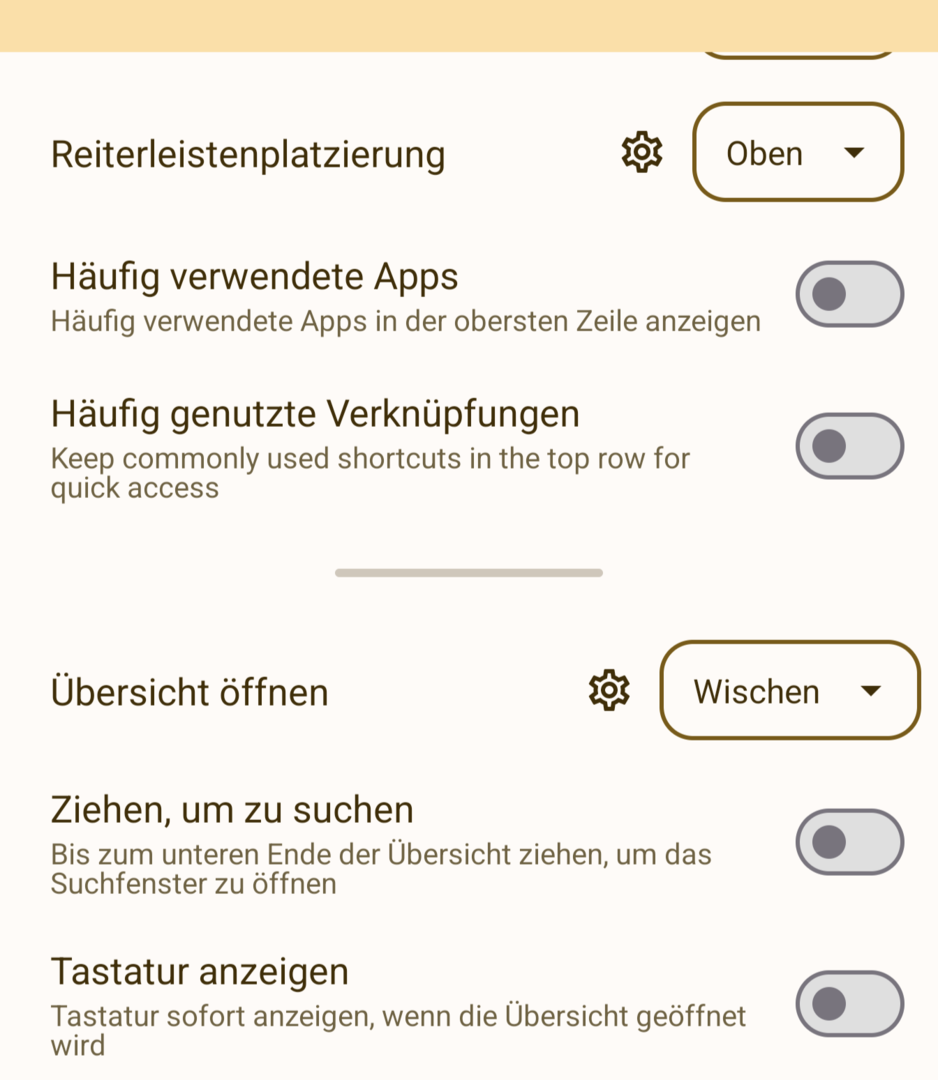
Task: Expand the Oben placement dropdown
Action: click(798, 153)
